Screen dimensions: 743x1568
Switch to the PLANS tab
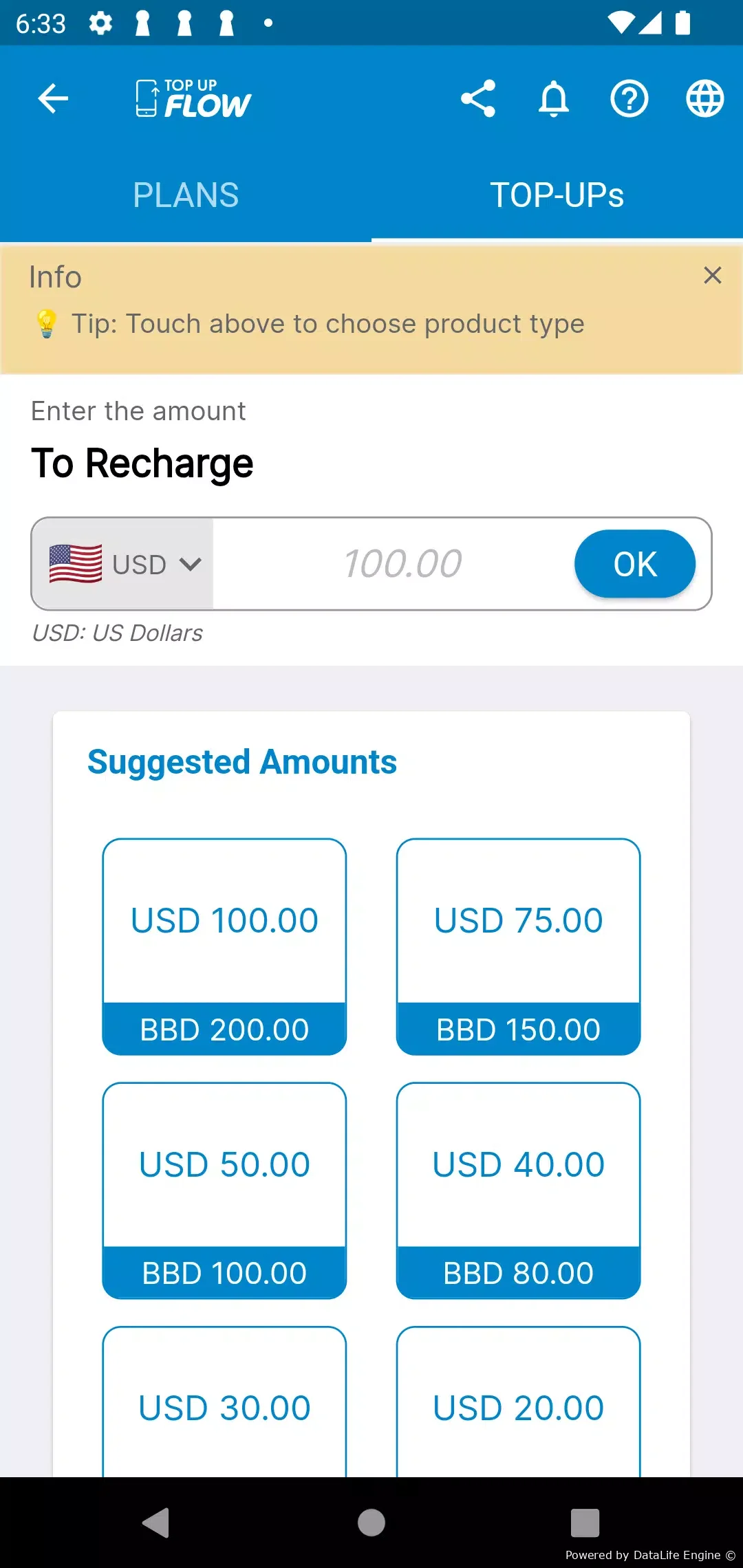pyautogui.click(x=186, y=195)
